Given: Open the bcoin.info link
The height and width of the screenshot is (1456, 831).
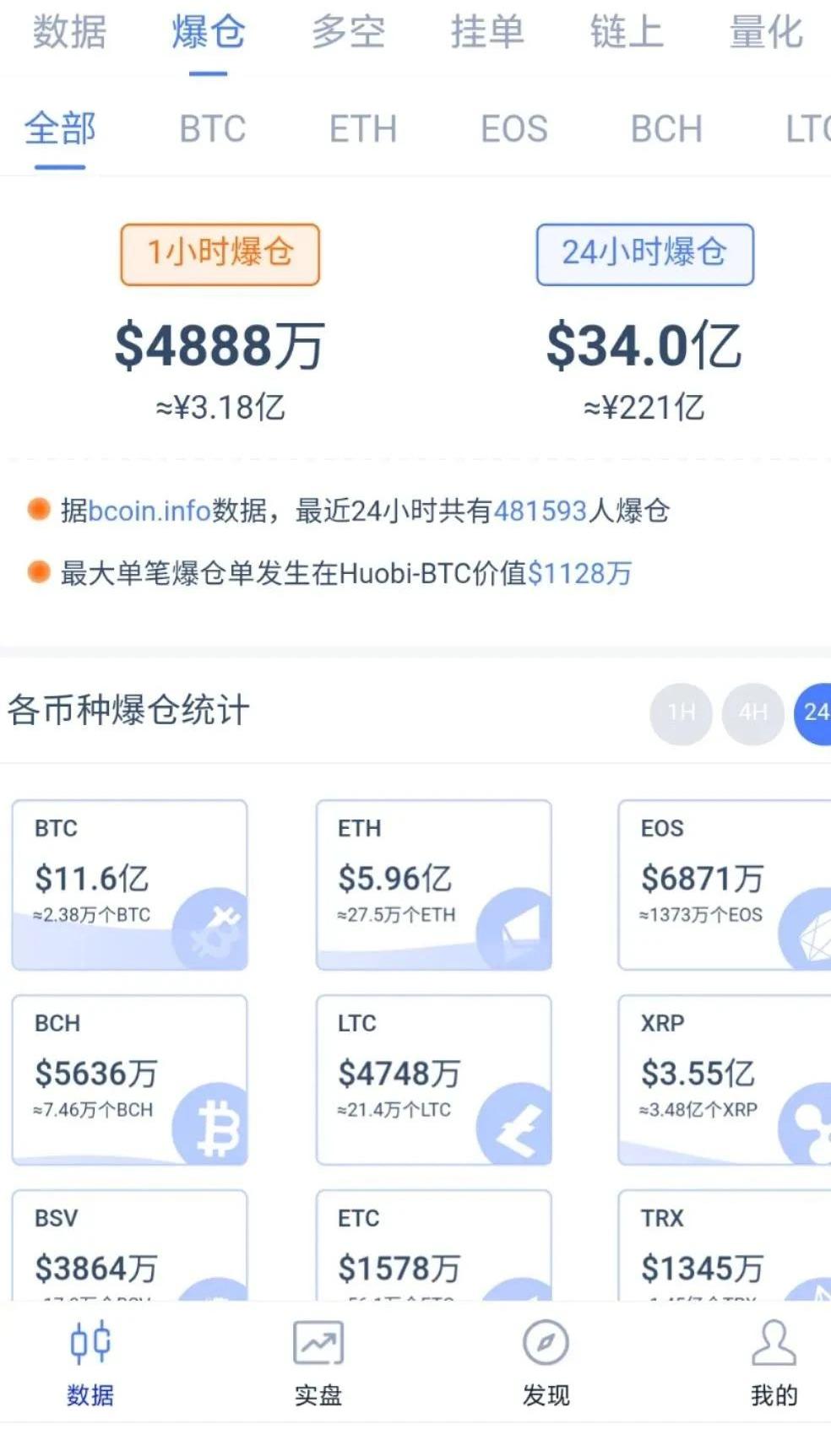Looking at the screenshot, I should pyautogui.click(x=149, y=511).
